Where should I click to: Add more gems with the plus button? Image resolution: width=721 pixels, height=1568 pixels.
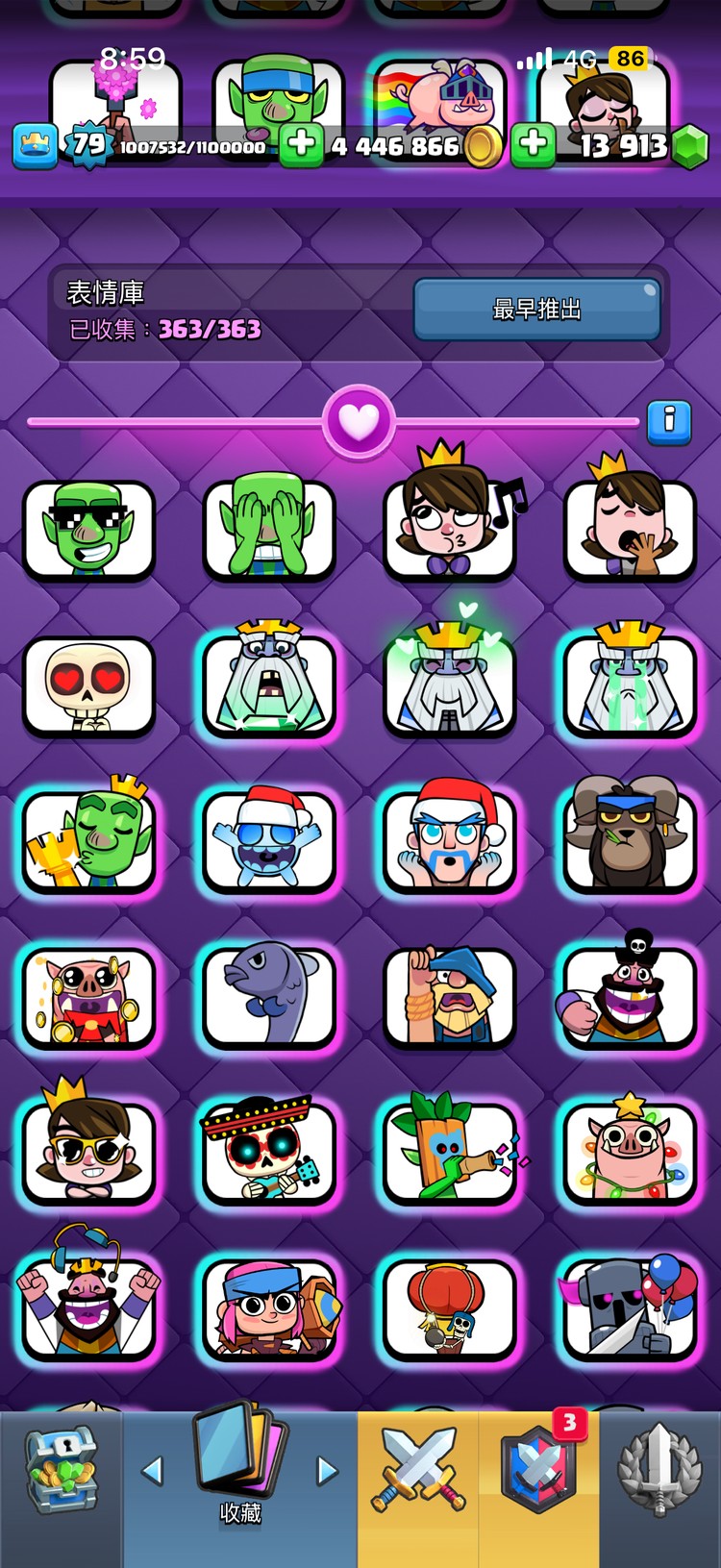tap(533, 144)
